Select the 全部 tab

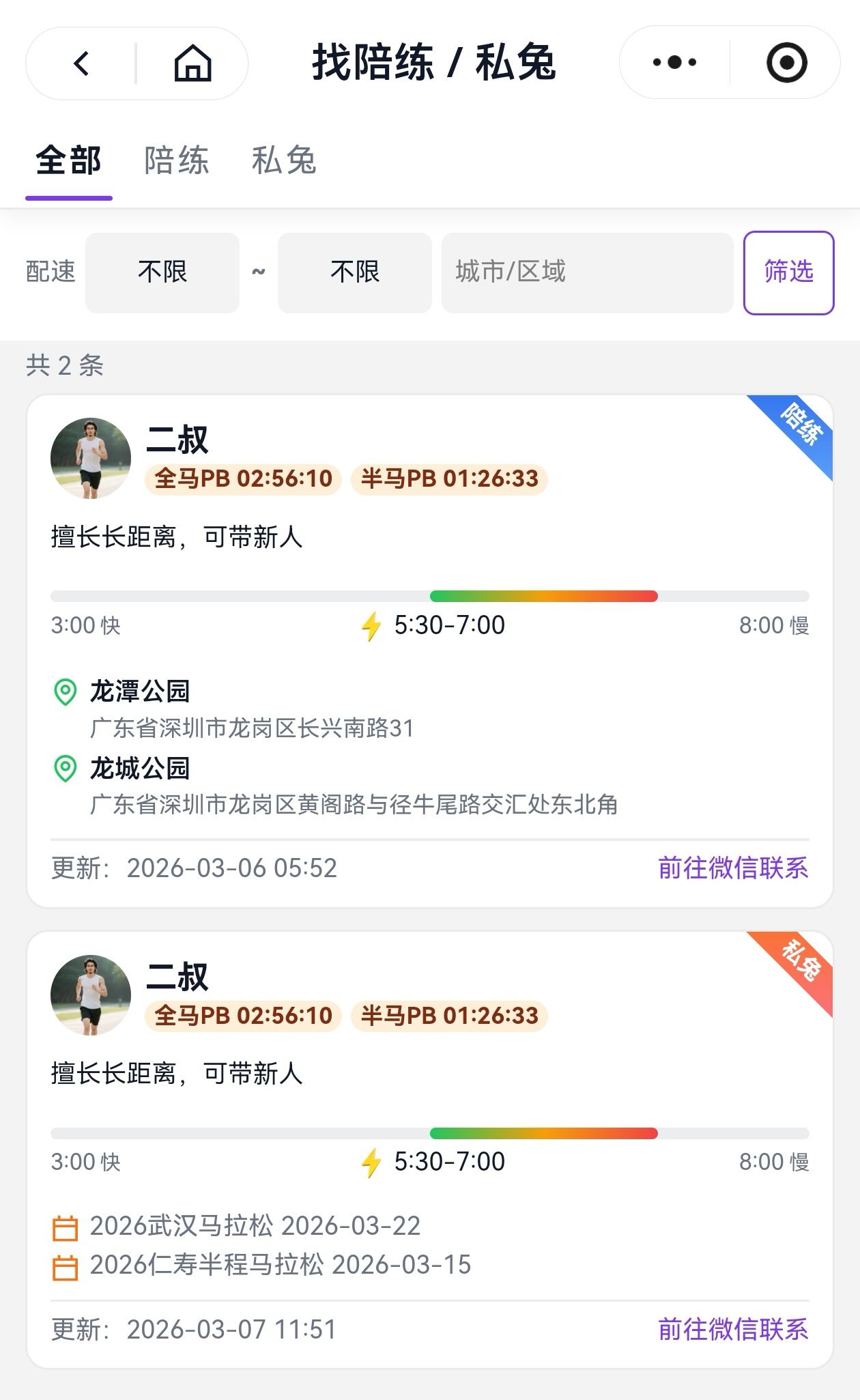(68, 161)
